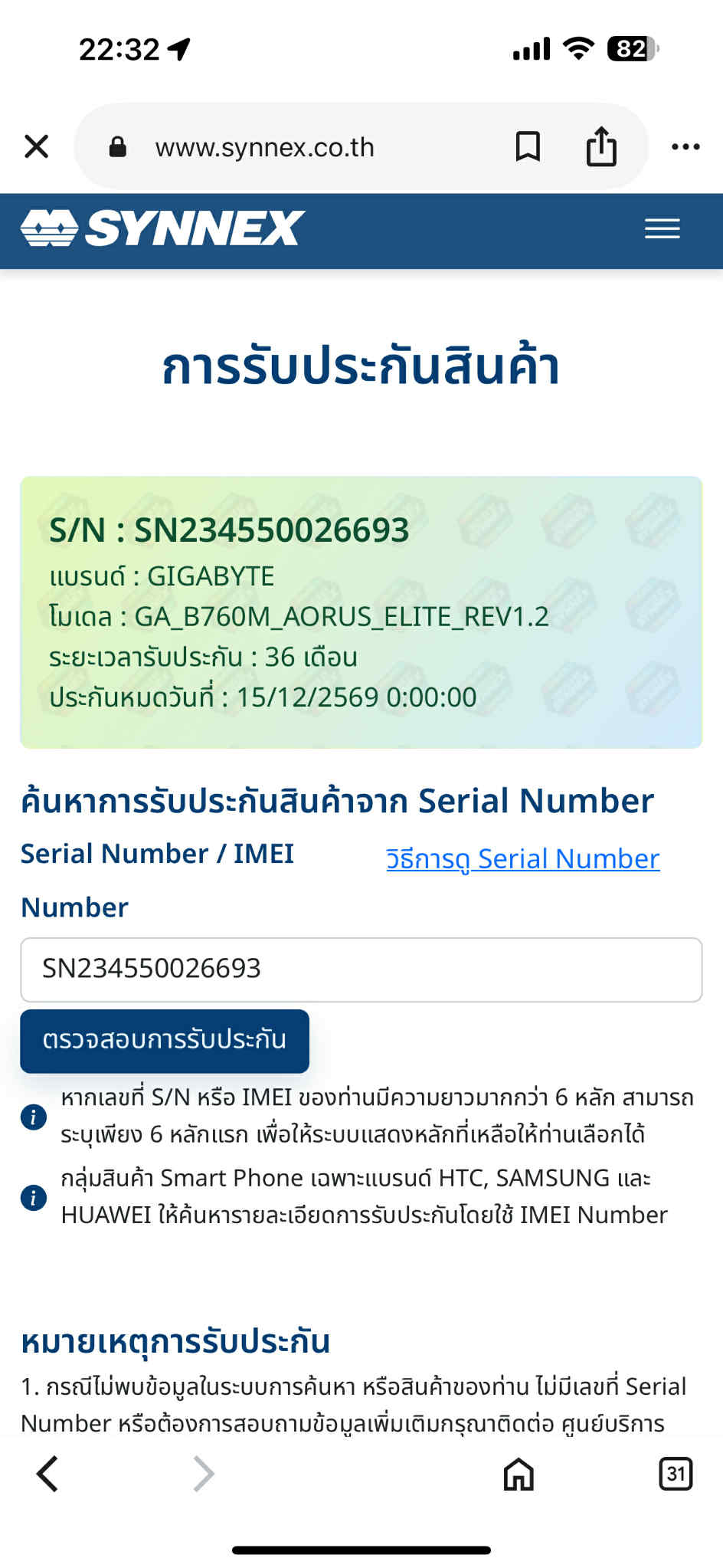Go back to the previous page
The image size is (723, 1568).
[x=47, y=1473]
